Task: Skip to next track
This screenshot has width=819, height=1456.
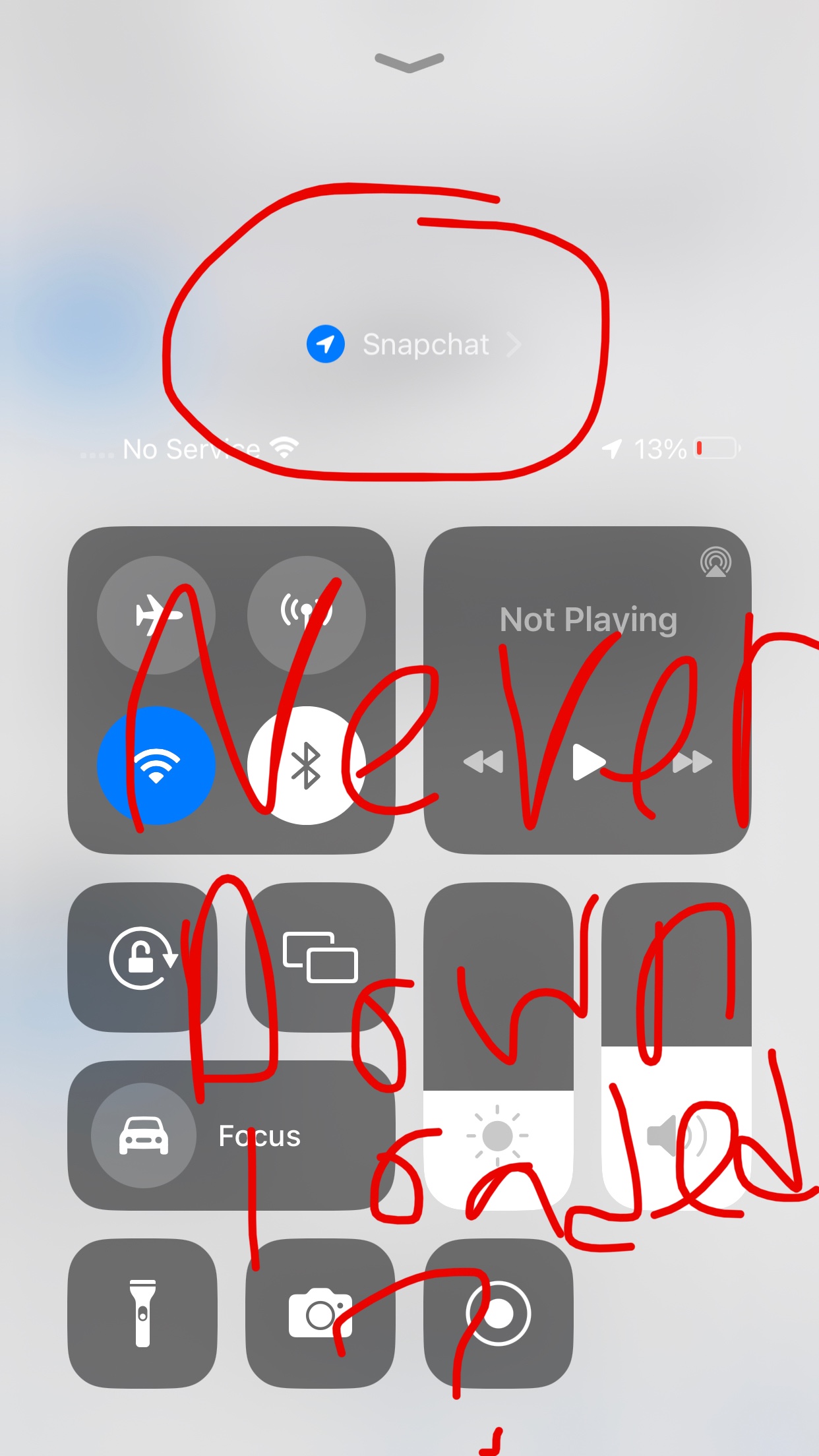Action: [x=692, y=762]
